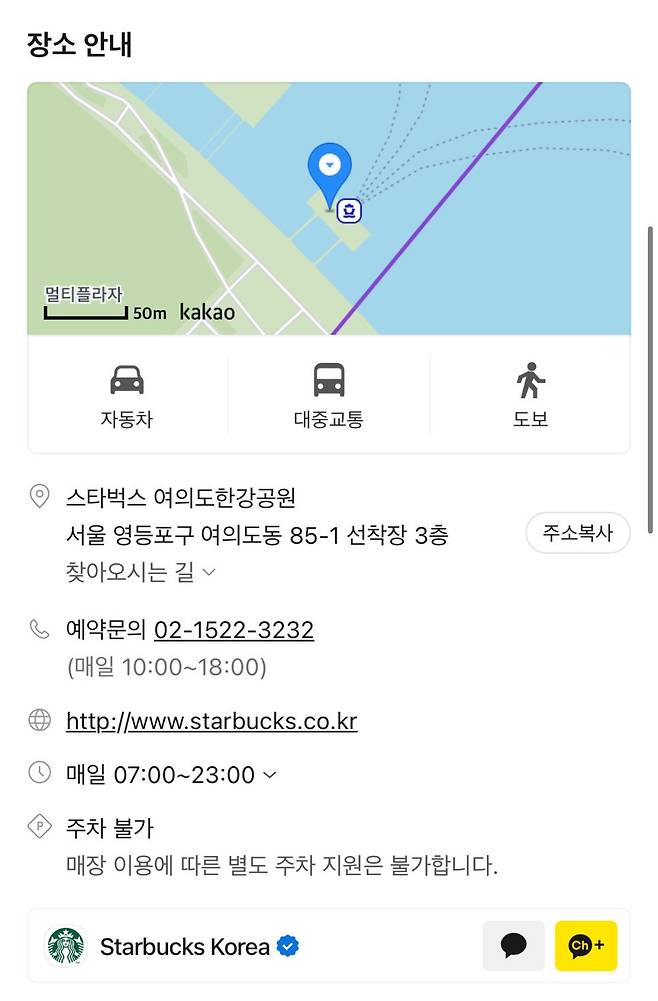Get directions by car (자동차)
The width and height of the screenshot is (658, 1001).
coord(127,395)
